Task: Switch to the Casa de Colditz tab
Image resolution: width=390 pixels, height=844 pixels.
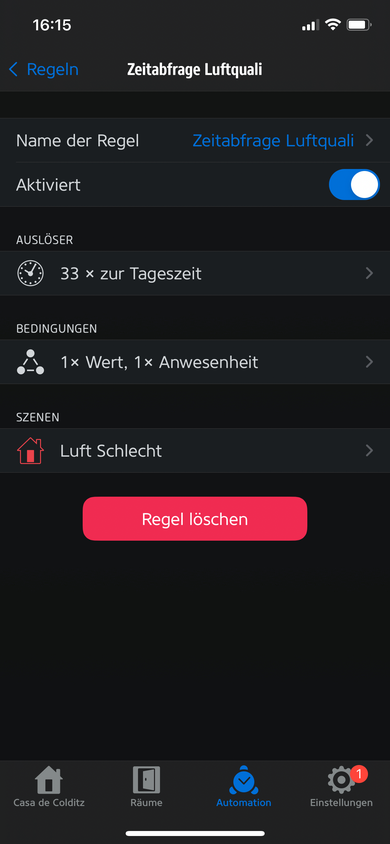Action: [49, 786]
